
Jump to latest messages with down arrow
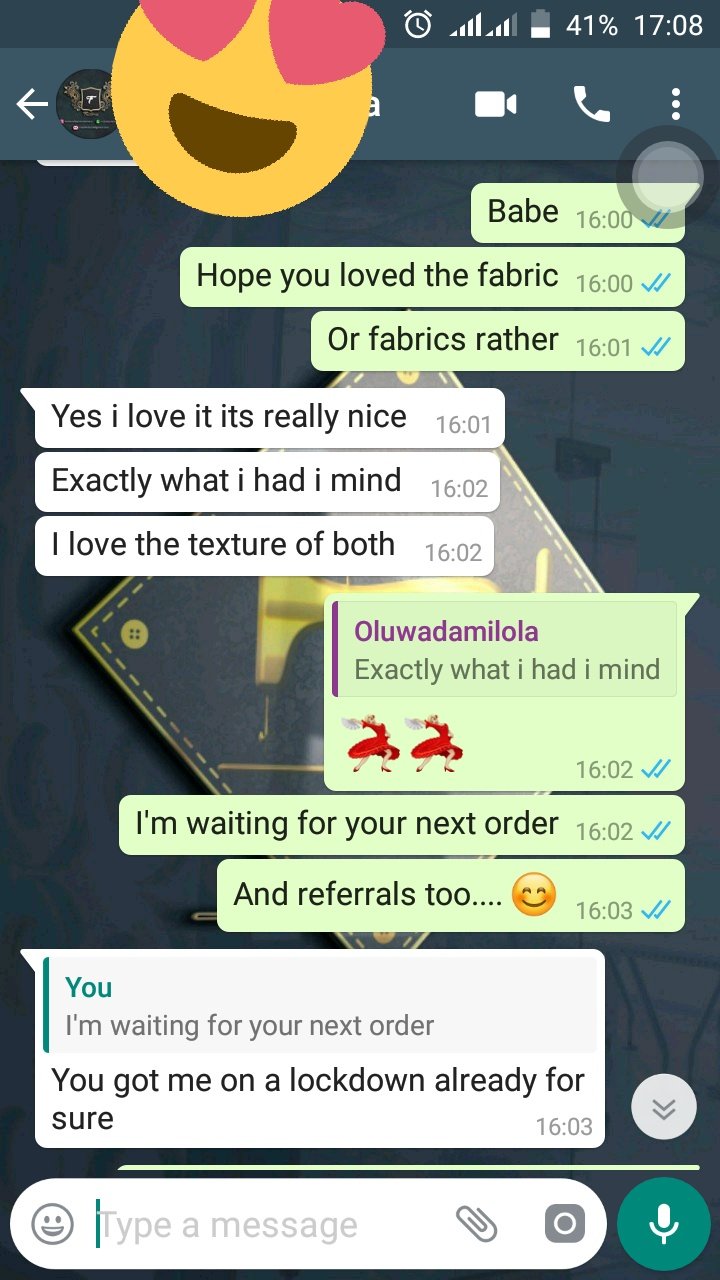664,1108
